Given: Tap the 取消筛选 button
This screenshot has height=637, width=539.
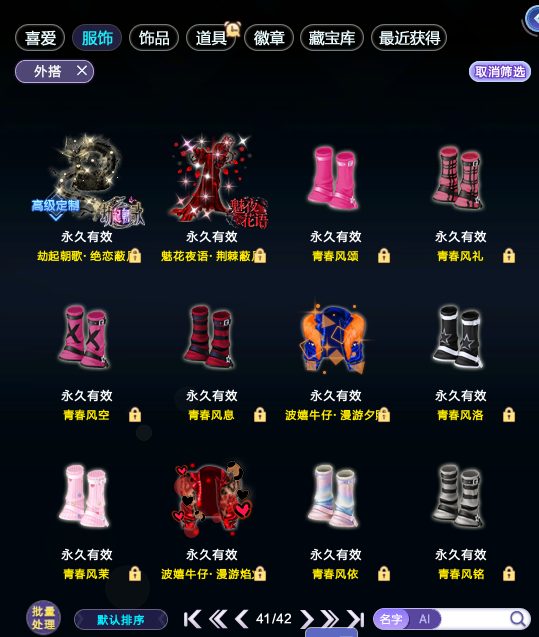Looking at the screenshot, I should pyautogui.click(x=500, y=72).
